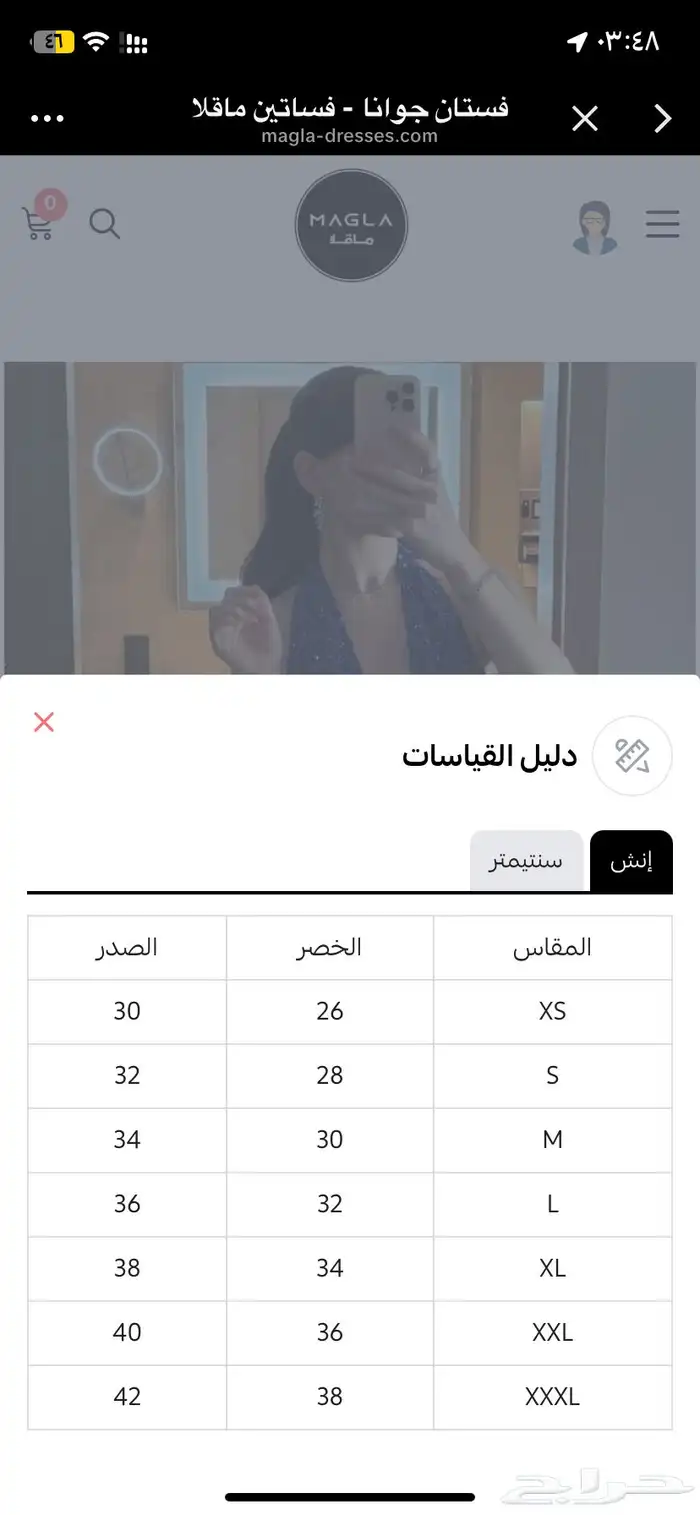Open the in-app browser overflow menu

(x=47, y=119)
